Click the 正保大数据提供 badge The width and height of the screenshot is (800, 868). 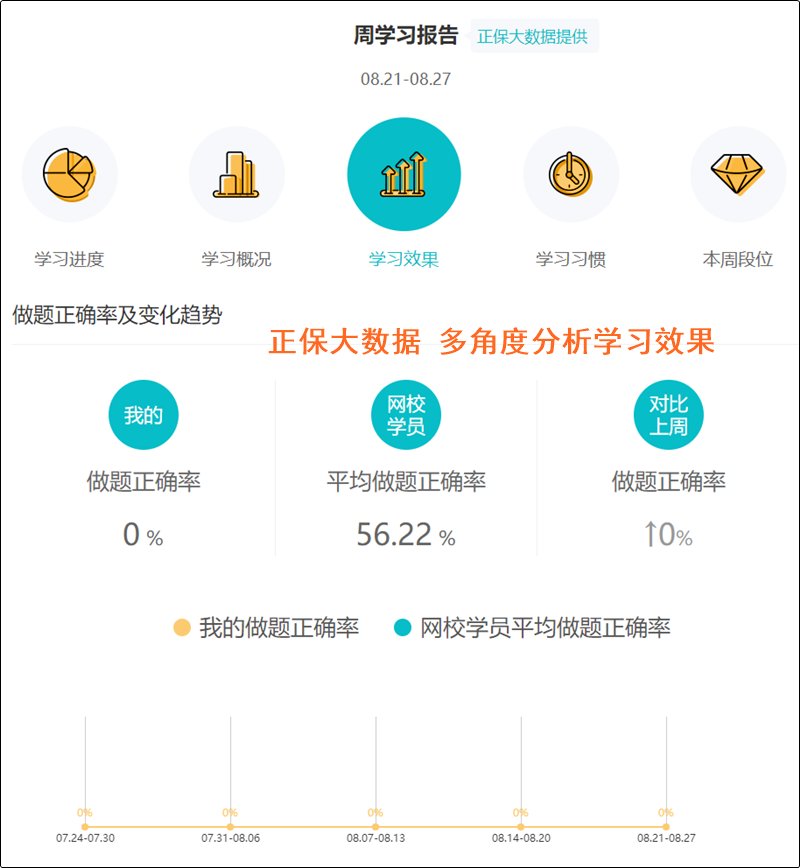coord(534,35)
